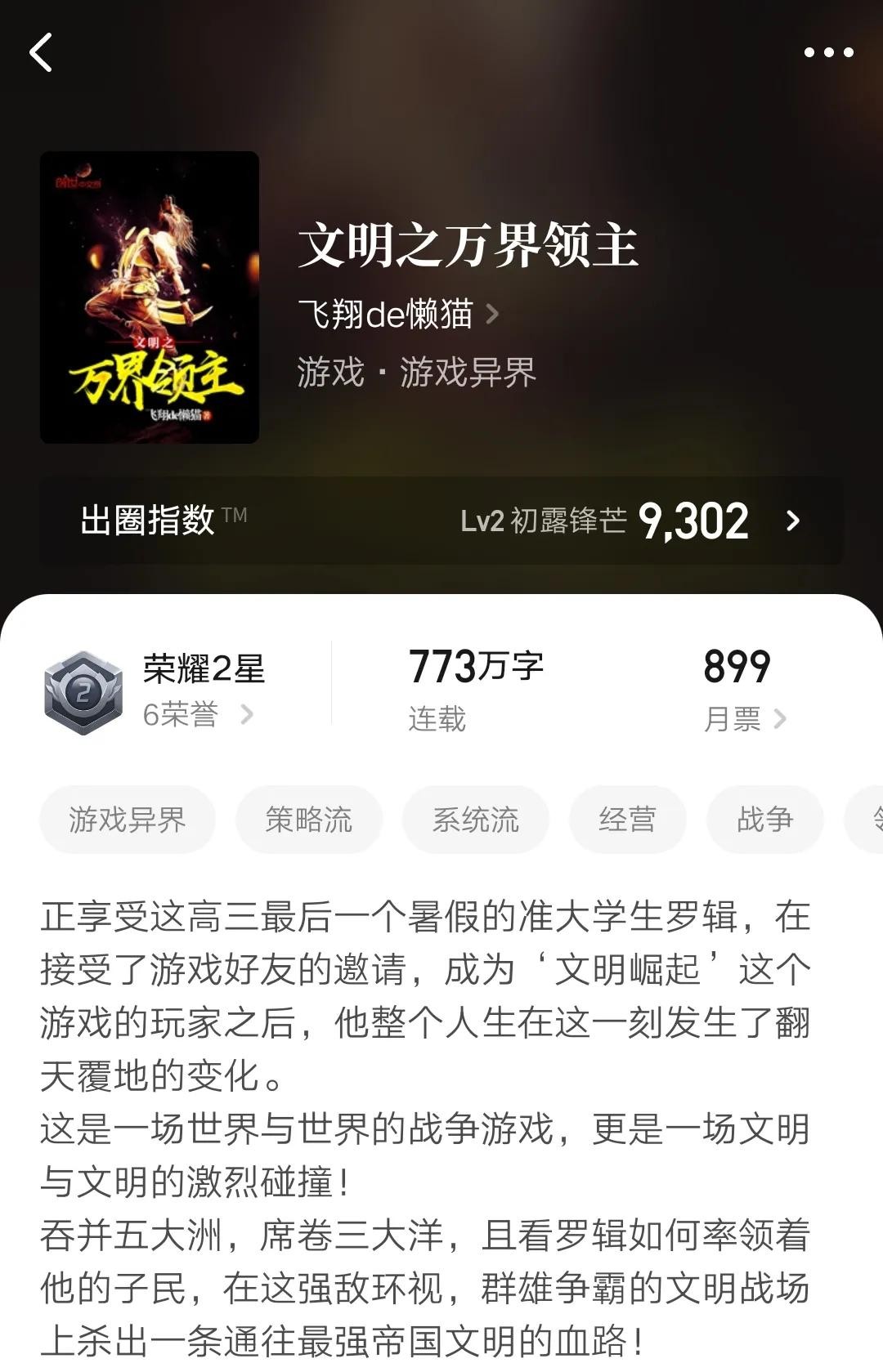Open the 月票 monthly tickets page
The image size is (883, 1372).
pyautogui.click(x=744, y=719)
